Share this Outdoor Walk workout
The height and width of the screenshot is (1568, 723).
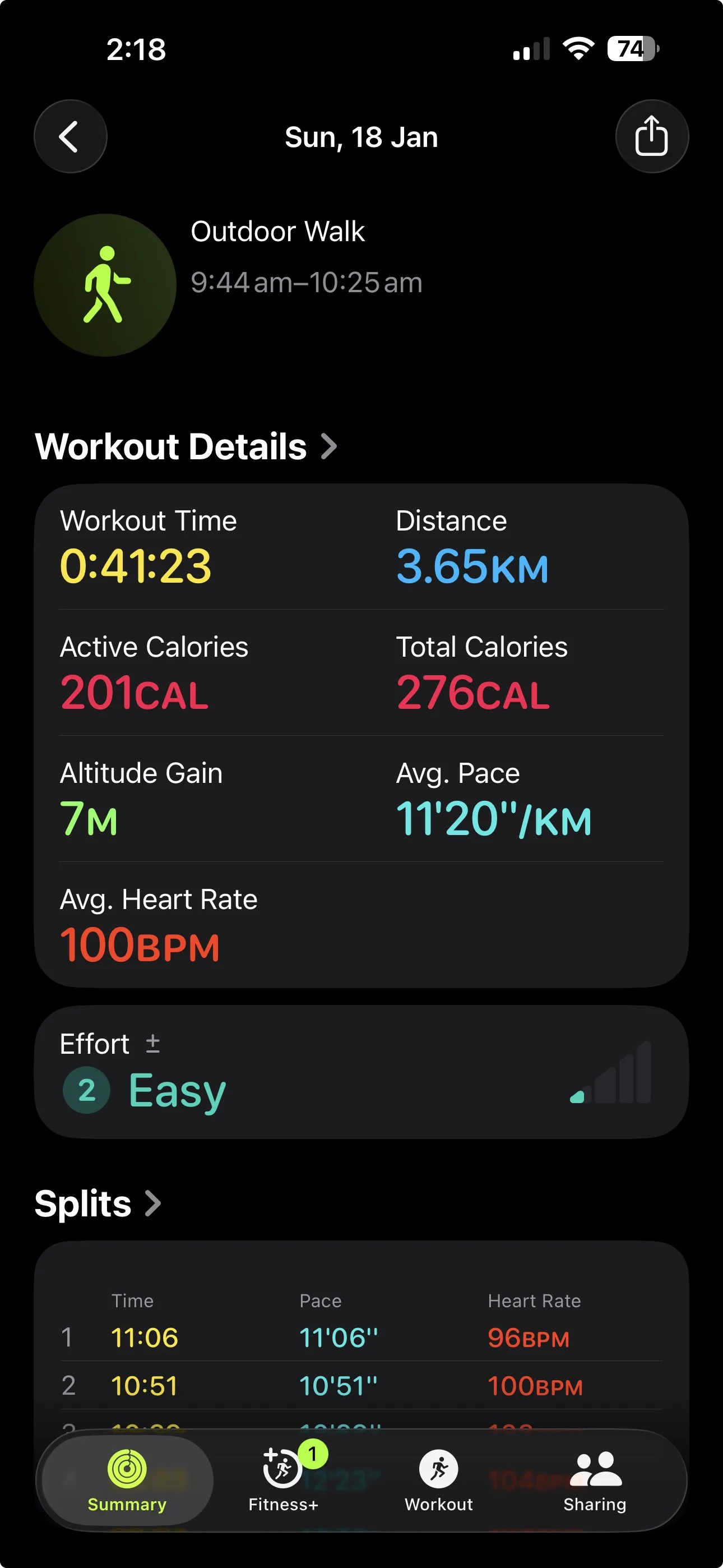click(651, 136)
